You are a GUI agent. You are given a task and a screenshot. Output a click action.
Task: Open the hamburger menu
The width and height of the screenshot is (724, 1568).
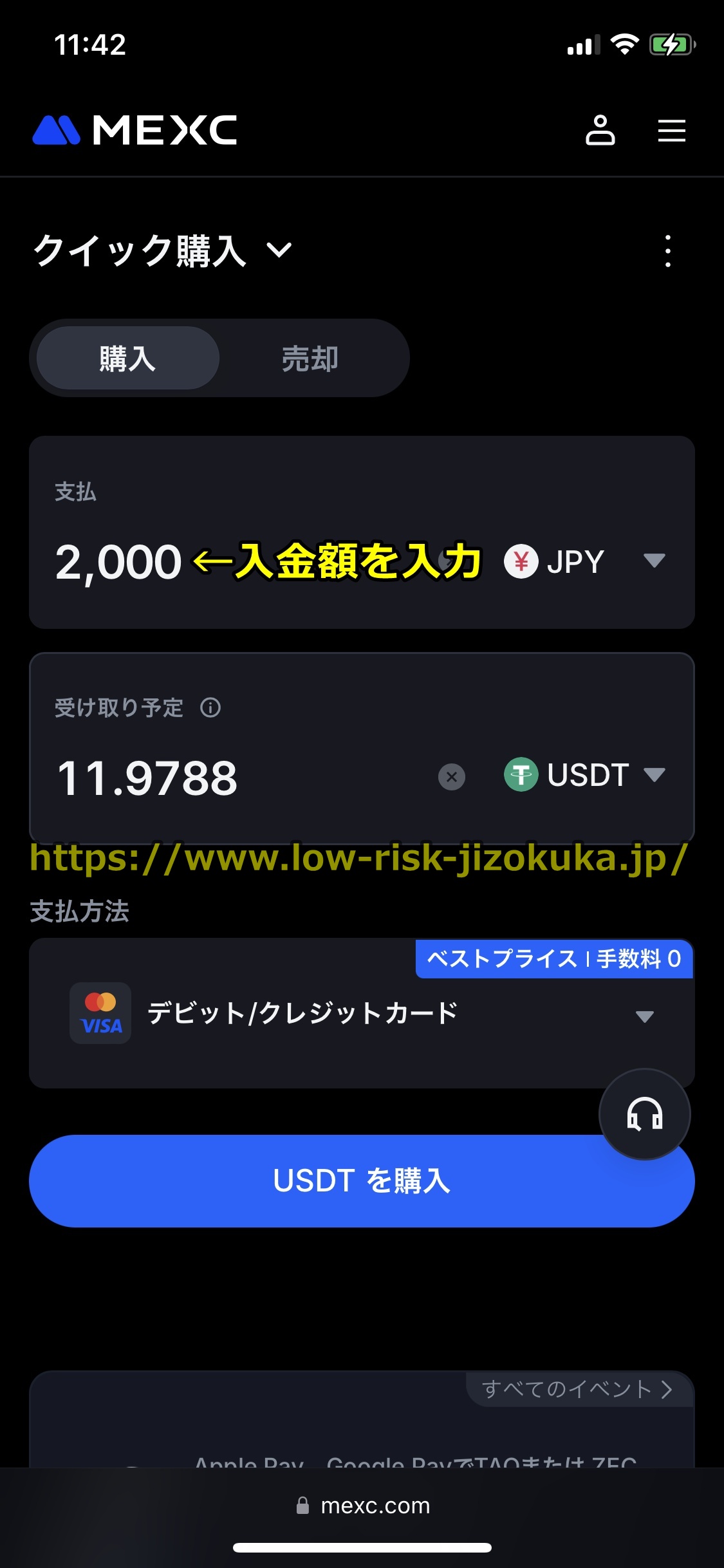click(x=671, y=131)
